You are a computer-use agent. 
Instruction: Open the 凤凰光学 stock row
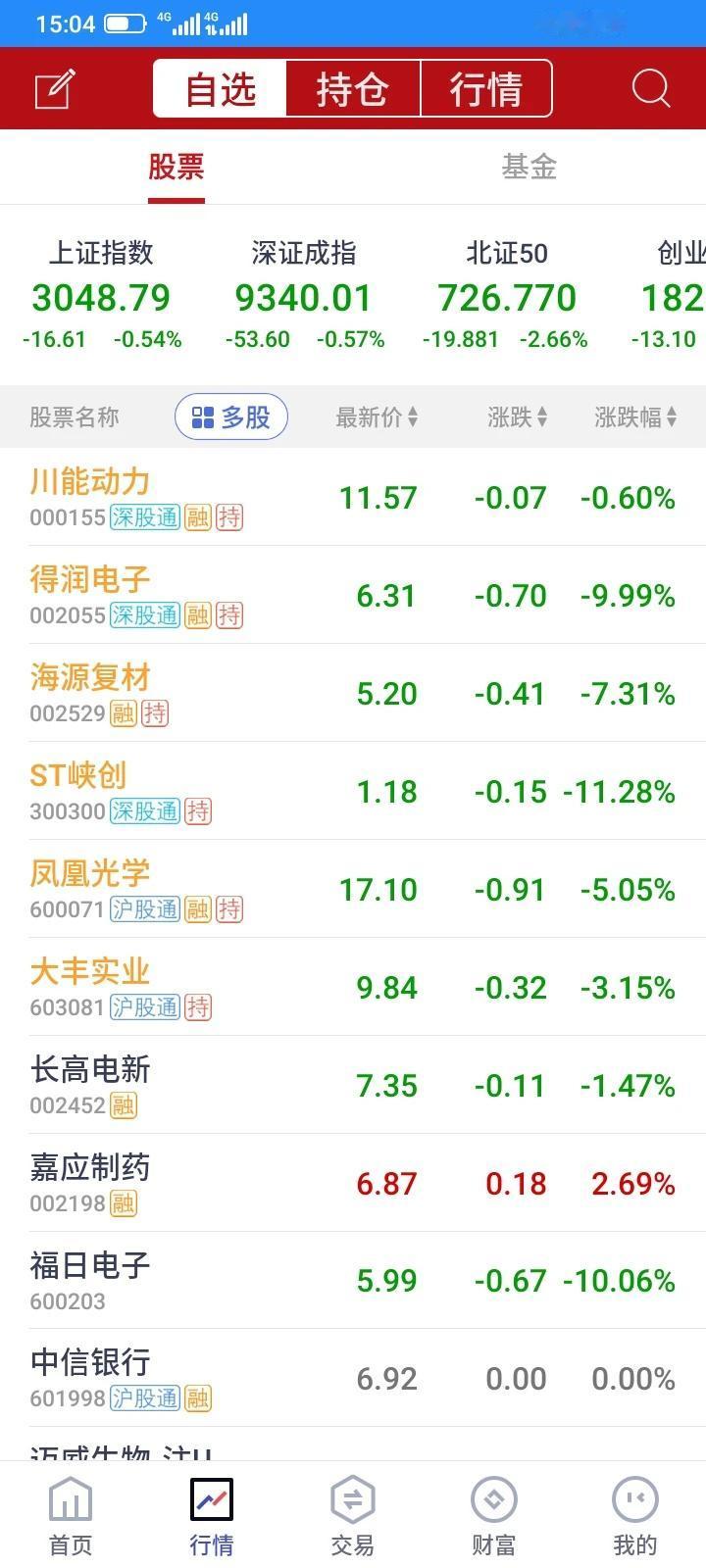353,889
